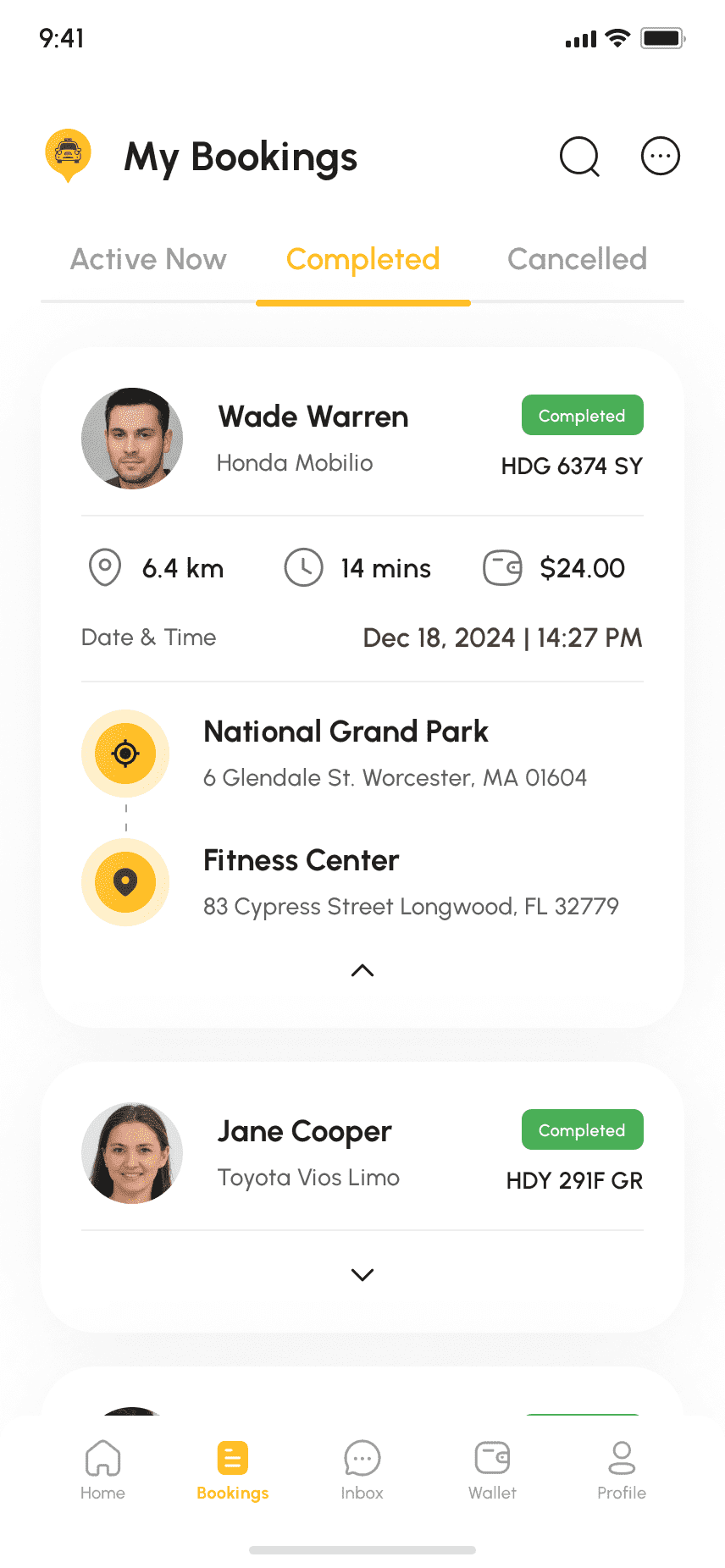
Task: Select the Bookings tab in bottom navigation
Action: 232,1471
